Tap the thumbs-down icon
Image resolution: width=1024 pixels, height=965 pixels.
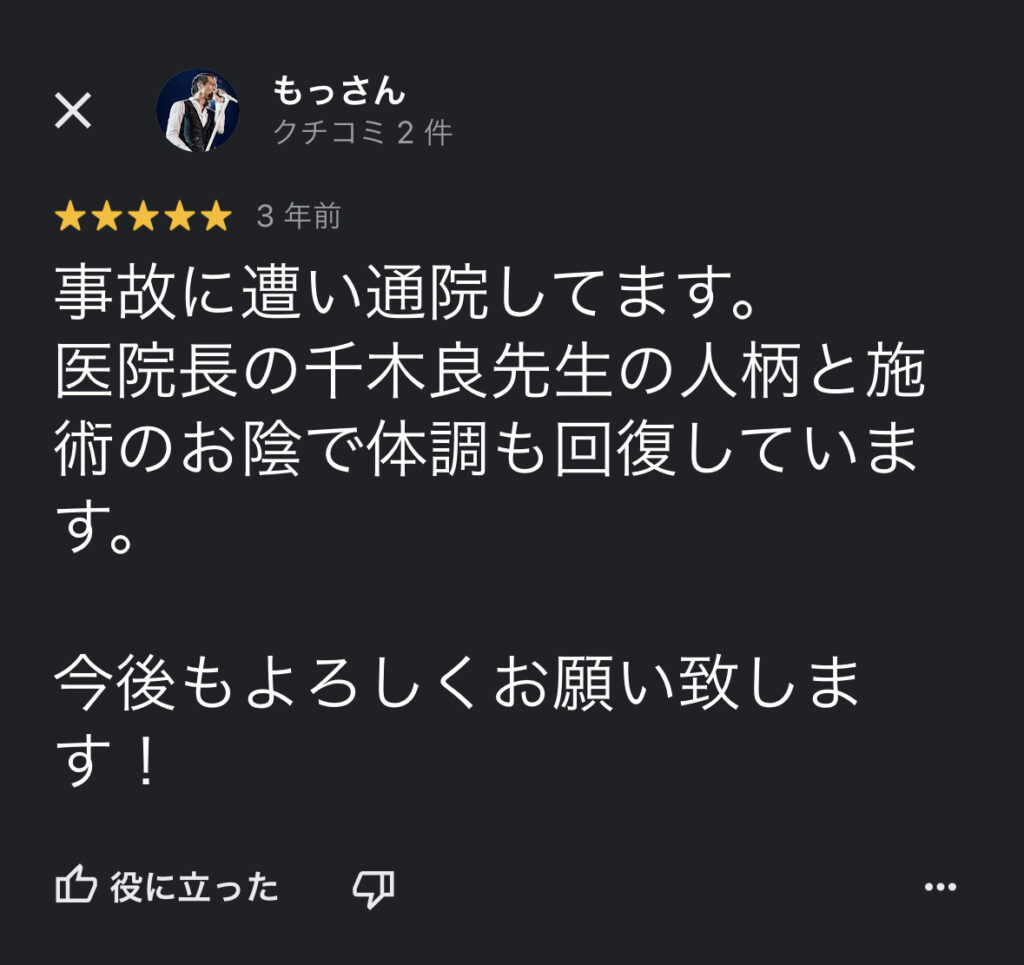tap(373, 887)
